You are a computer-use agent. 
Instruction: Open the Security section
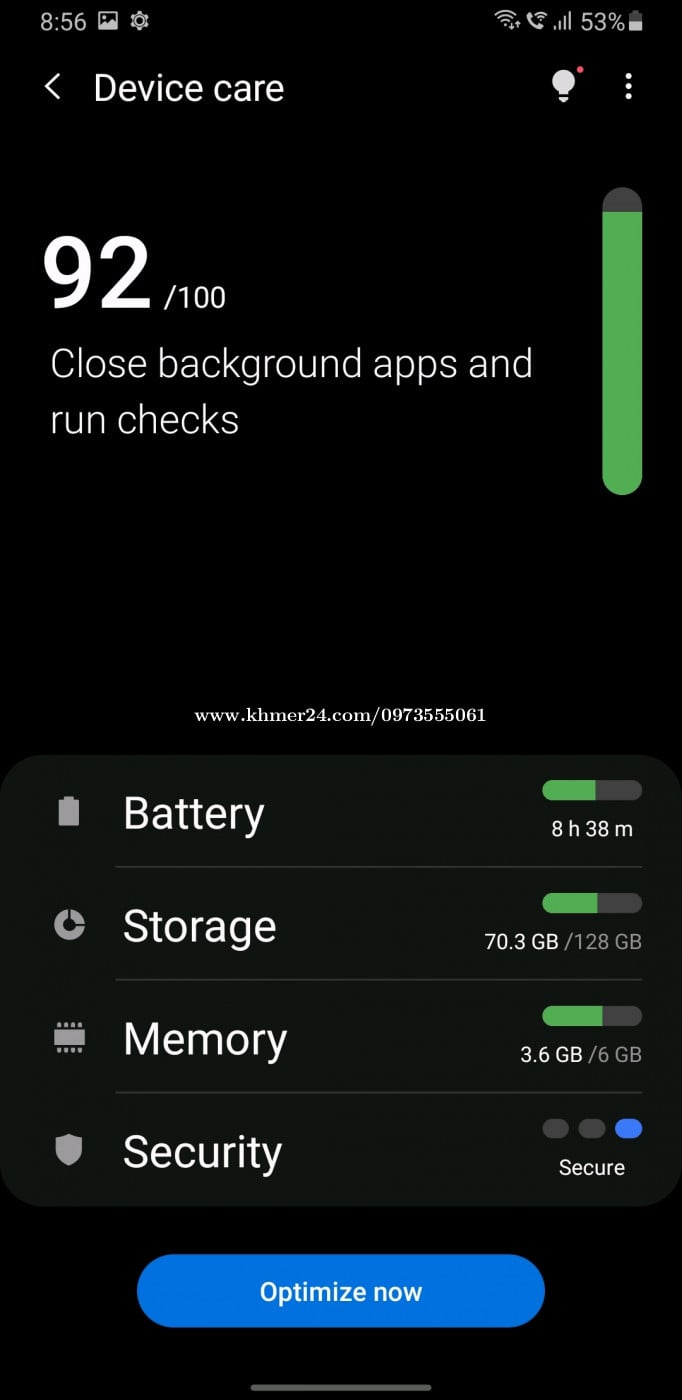pyautogui.click(x=341, y=1150)
